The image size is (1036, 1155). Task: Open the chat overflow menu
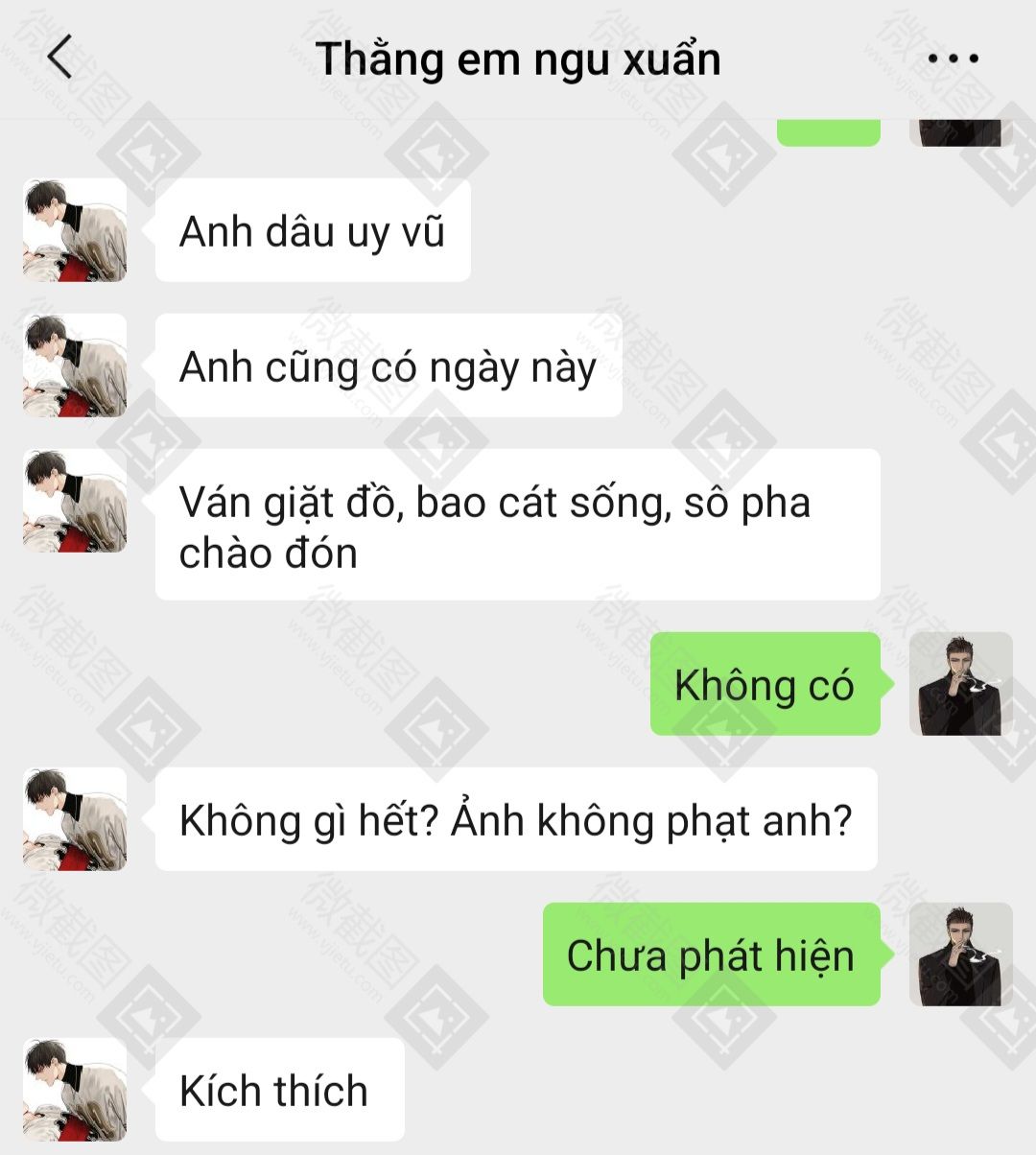point(954,59)
